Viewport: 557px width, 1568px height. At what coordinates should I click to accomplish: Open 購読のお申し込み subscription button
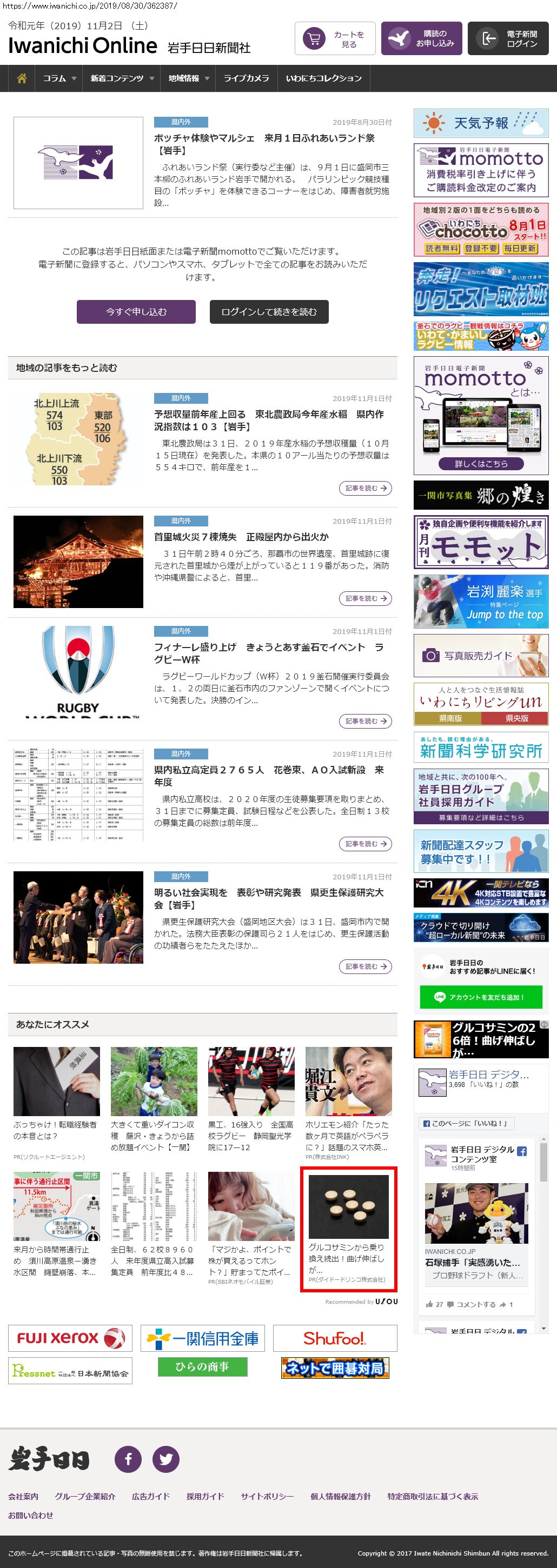pos(421,39)
